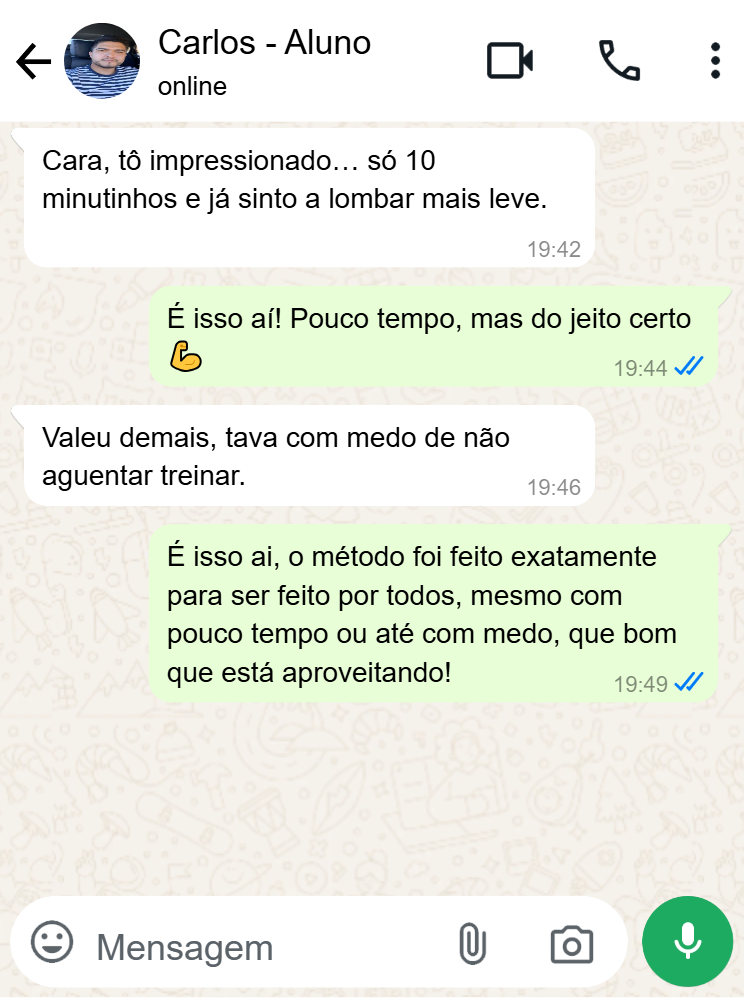Tap the blue double check marks at 19:44
The height and width of the screenshot is (998, 744).
[x=688, y=368]
